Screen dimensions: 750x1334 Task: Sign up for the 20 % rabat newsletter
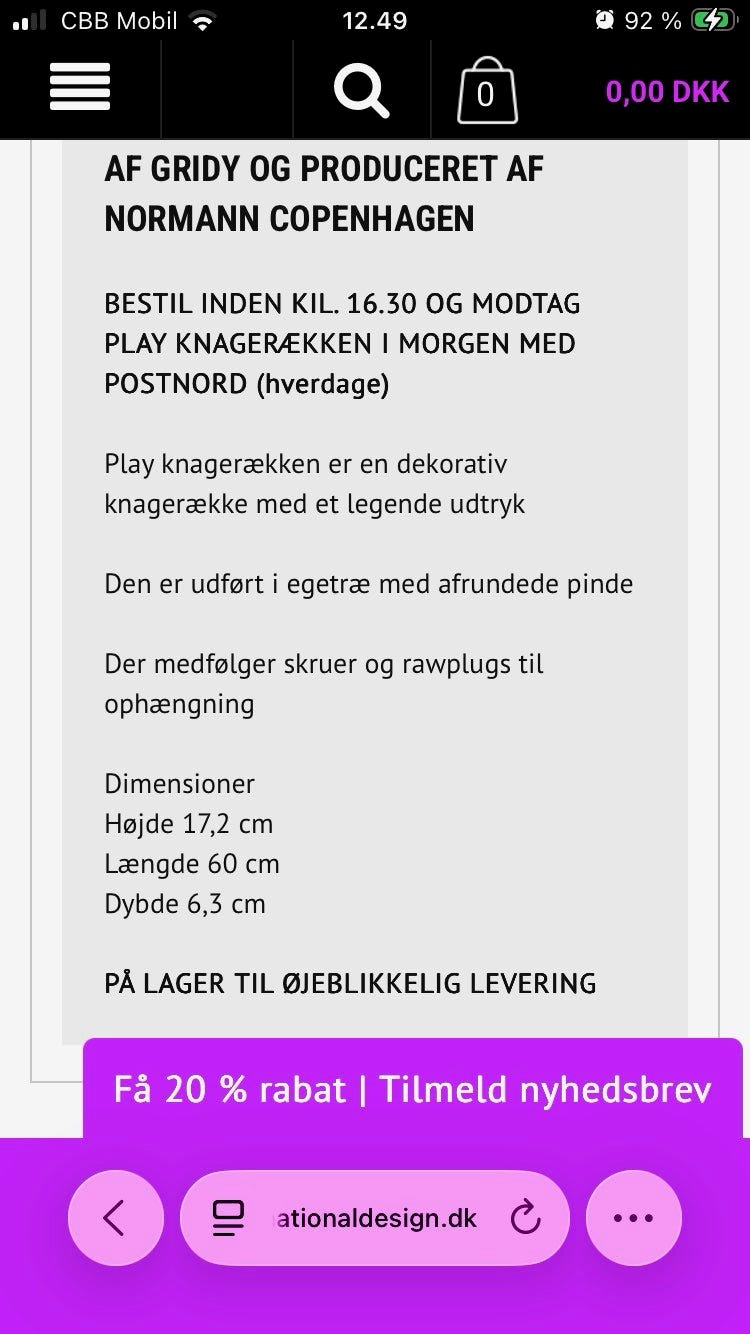point(413,1089)
